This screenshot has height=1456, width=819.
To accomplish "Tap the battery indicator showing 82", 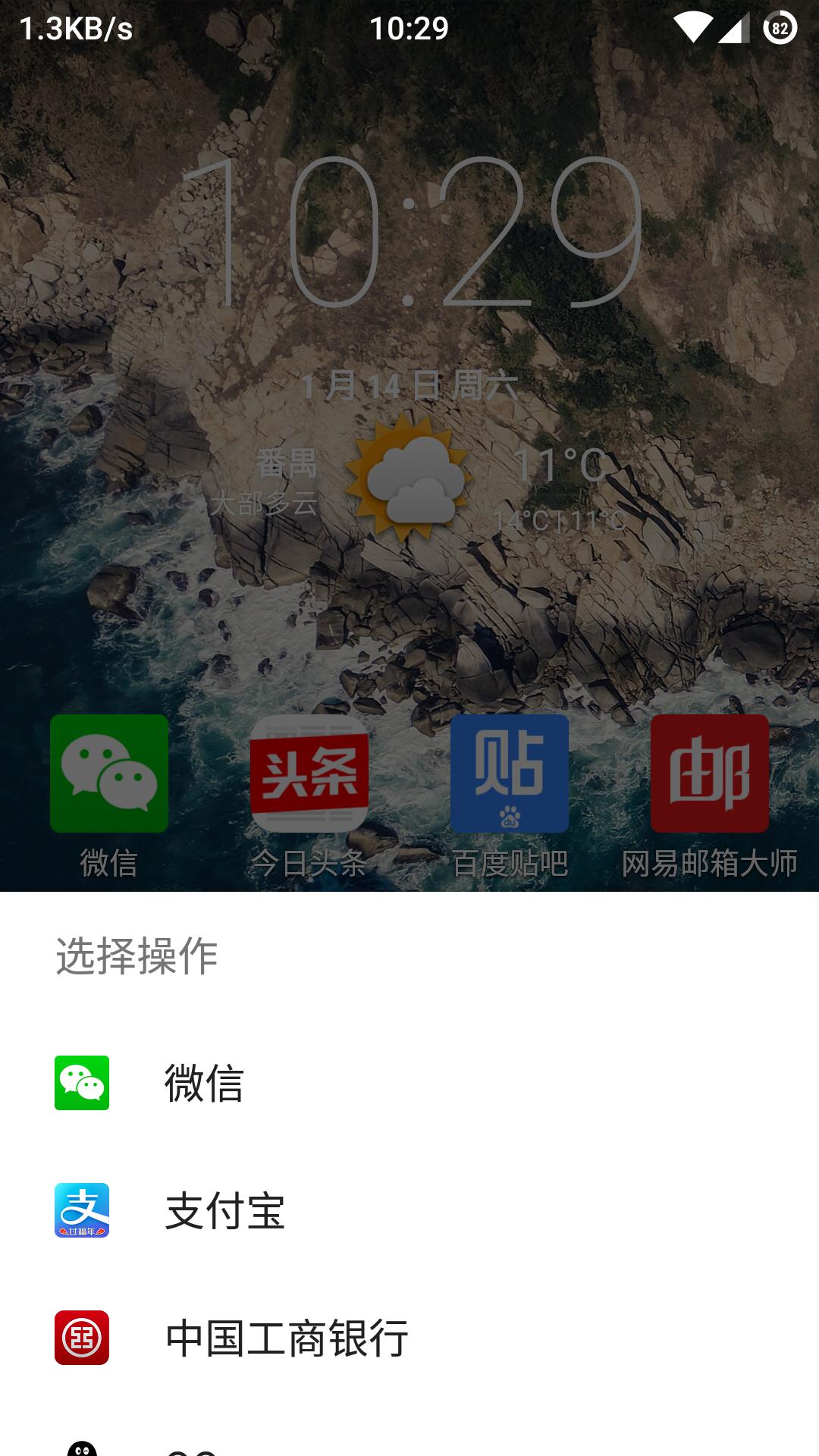I will 778,28.
